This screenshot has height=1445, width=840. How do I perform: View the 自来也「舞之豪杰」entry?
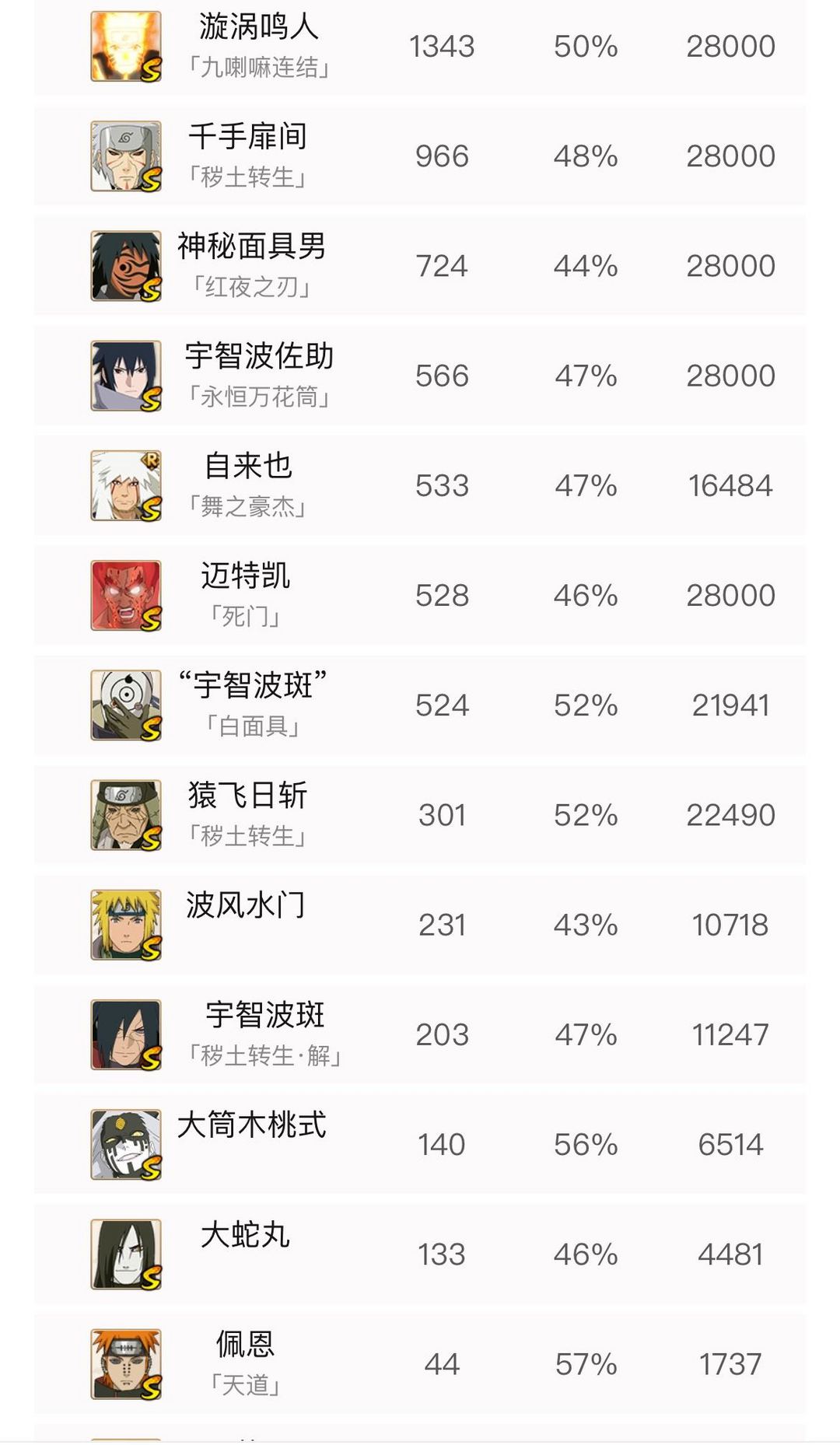coord(420,485)
